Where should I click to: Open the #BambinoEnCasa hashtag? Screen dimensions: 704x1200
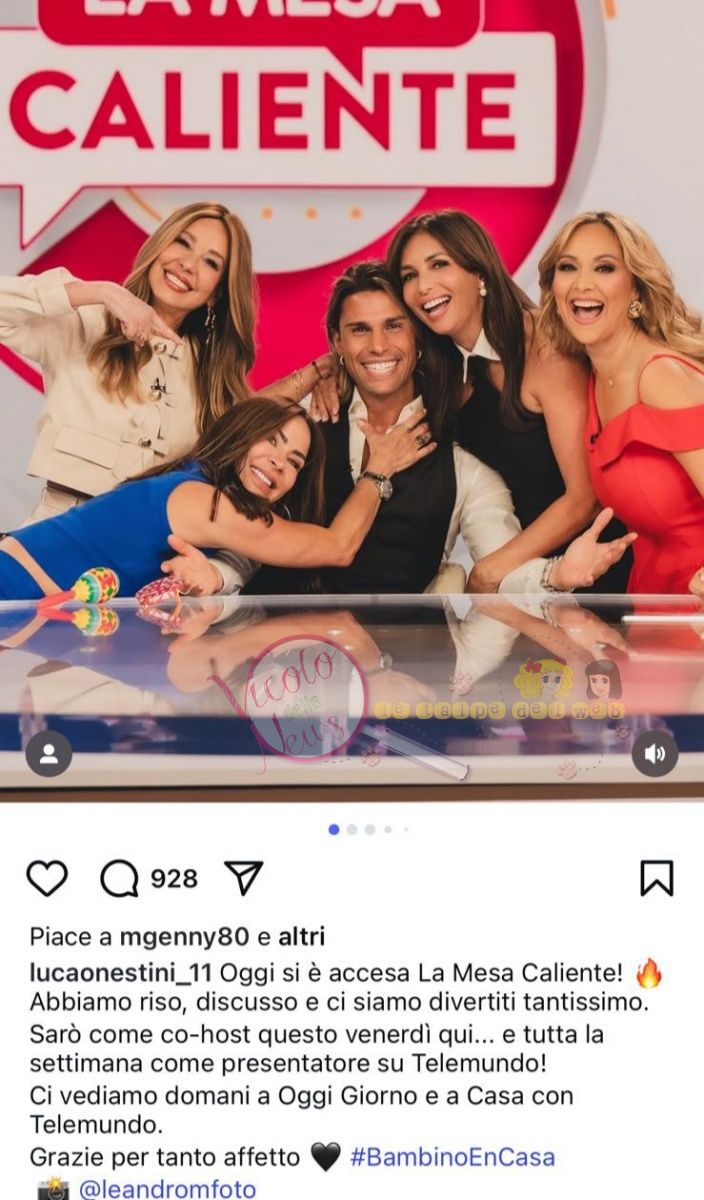pos(452,1157)
